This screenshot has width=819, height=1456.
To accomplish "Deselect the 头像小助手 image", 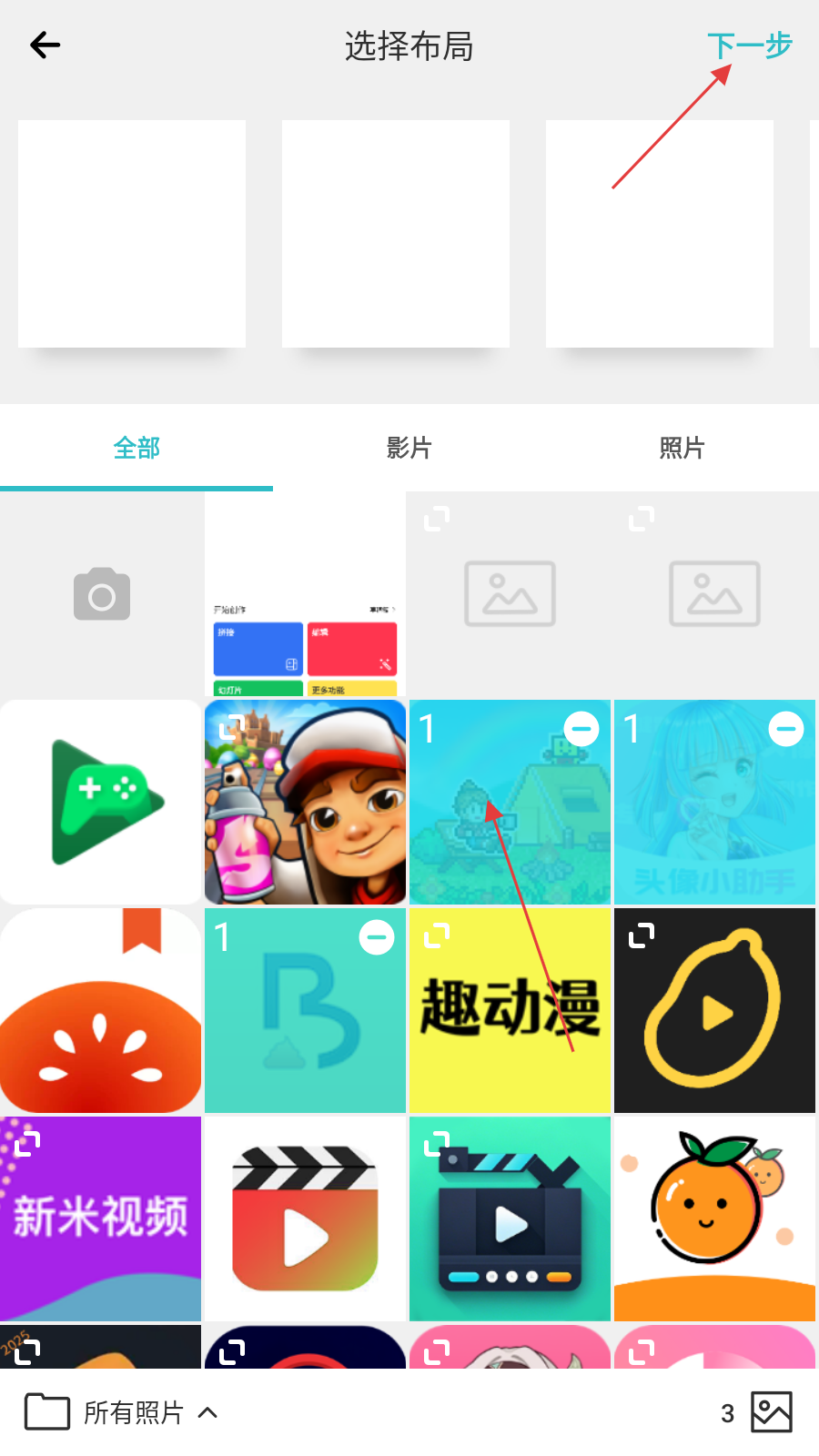I will click(786, 728).
